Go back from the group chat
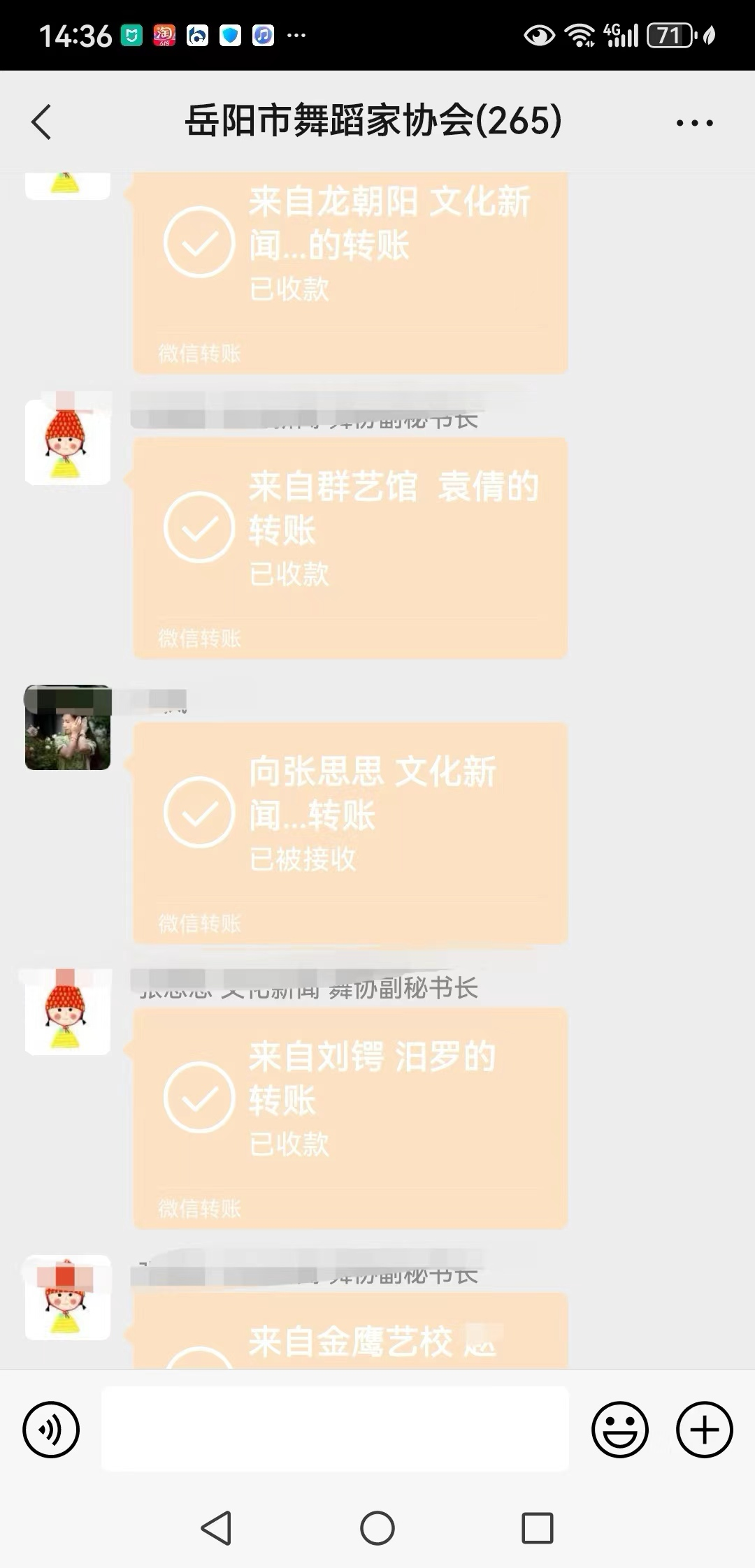The width and height of the screenshot is (755, 1568). (x=42, y=122)
